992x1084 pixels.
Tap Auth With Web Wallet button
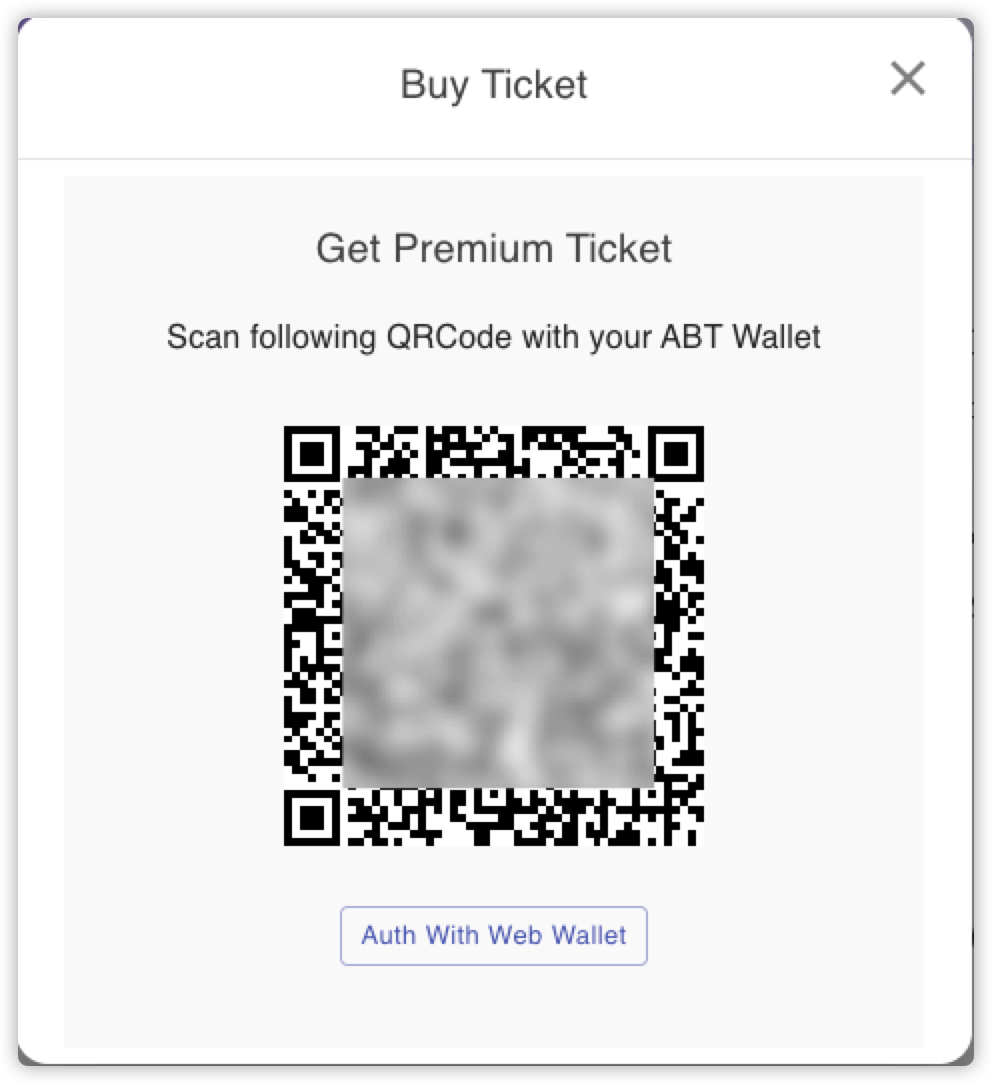(494, 936)
